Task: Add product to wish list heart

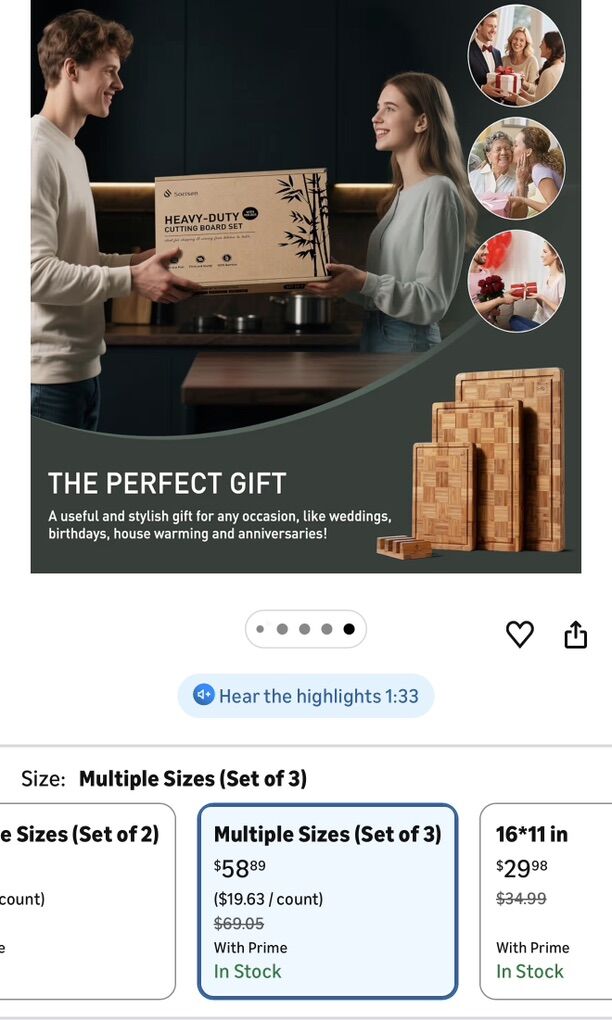Action: pyautogui.click(x=519, y=634)
